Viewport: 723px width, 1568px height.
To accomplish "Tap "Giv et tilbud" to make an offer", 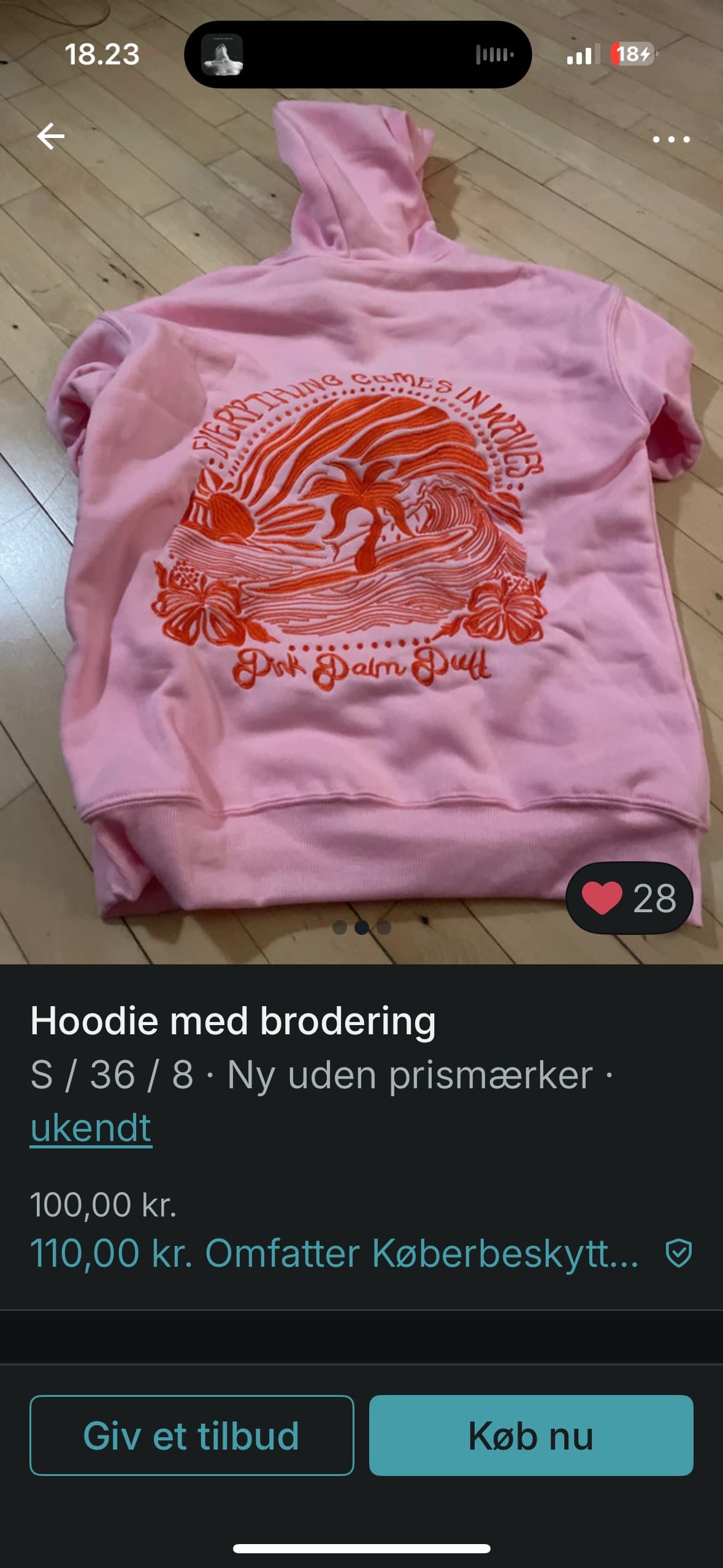I will 192,1435.
